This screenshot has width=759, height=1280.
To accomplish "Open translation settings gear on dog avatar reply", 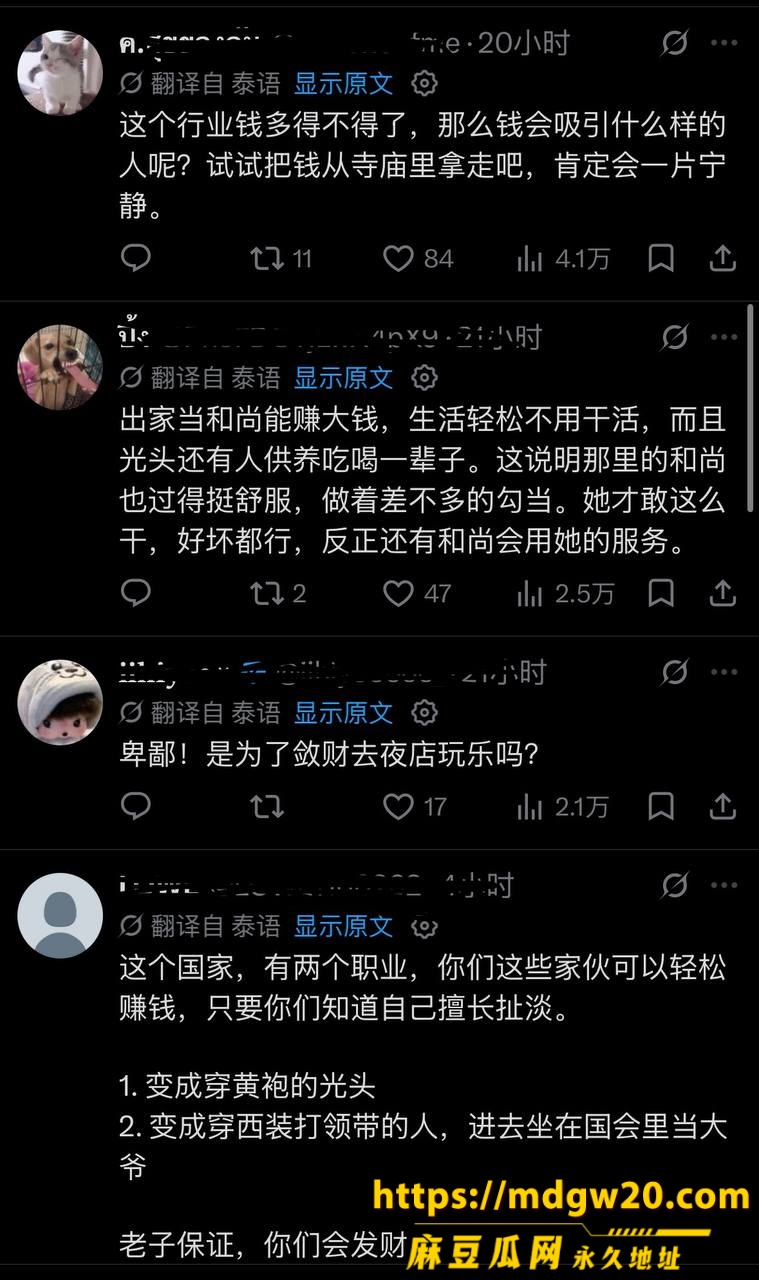I will tap(425, 377).
